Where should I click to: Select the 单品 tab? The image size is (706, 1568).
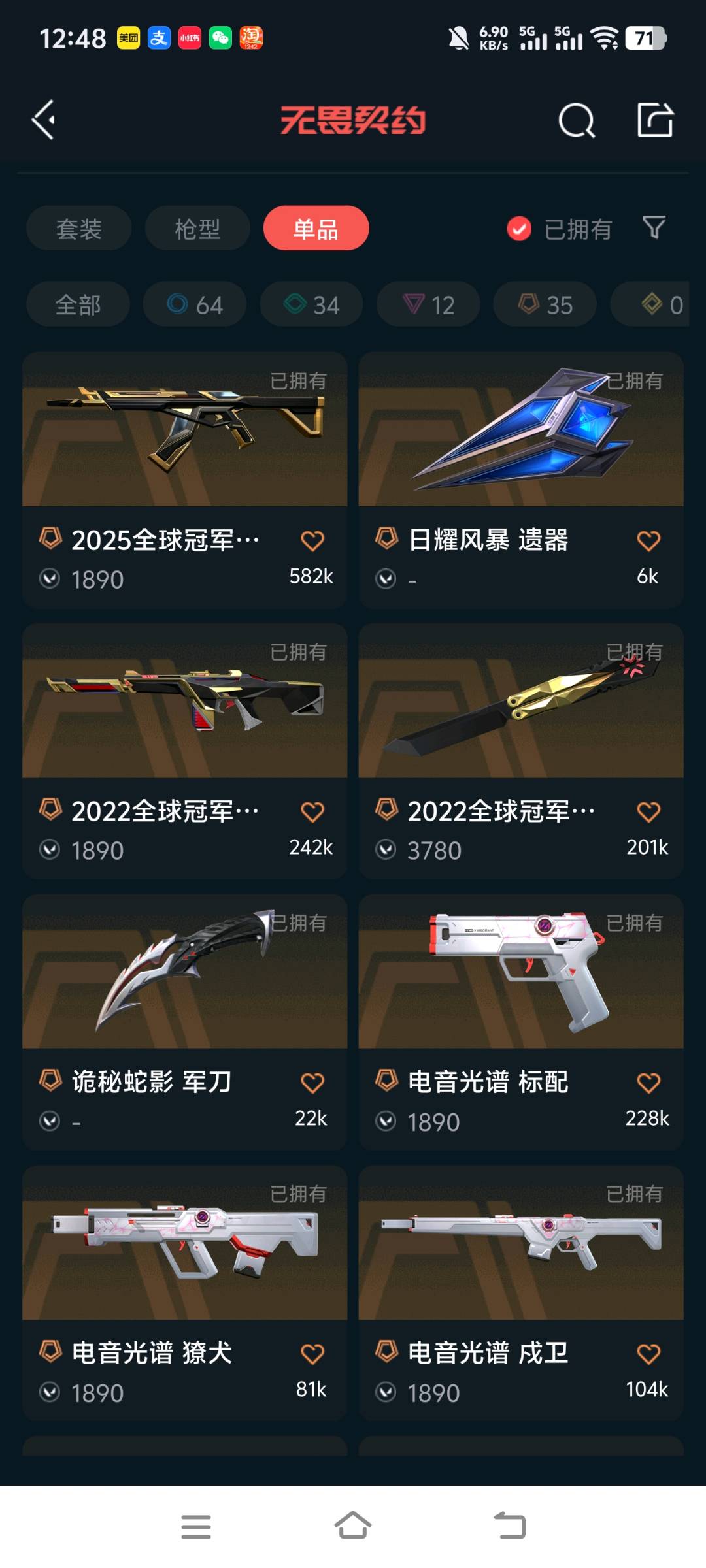[316, 229]
